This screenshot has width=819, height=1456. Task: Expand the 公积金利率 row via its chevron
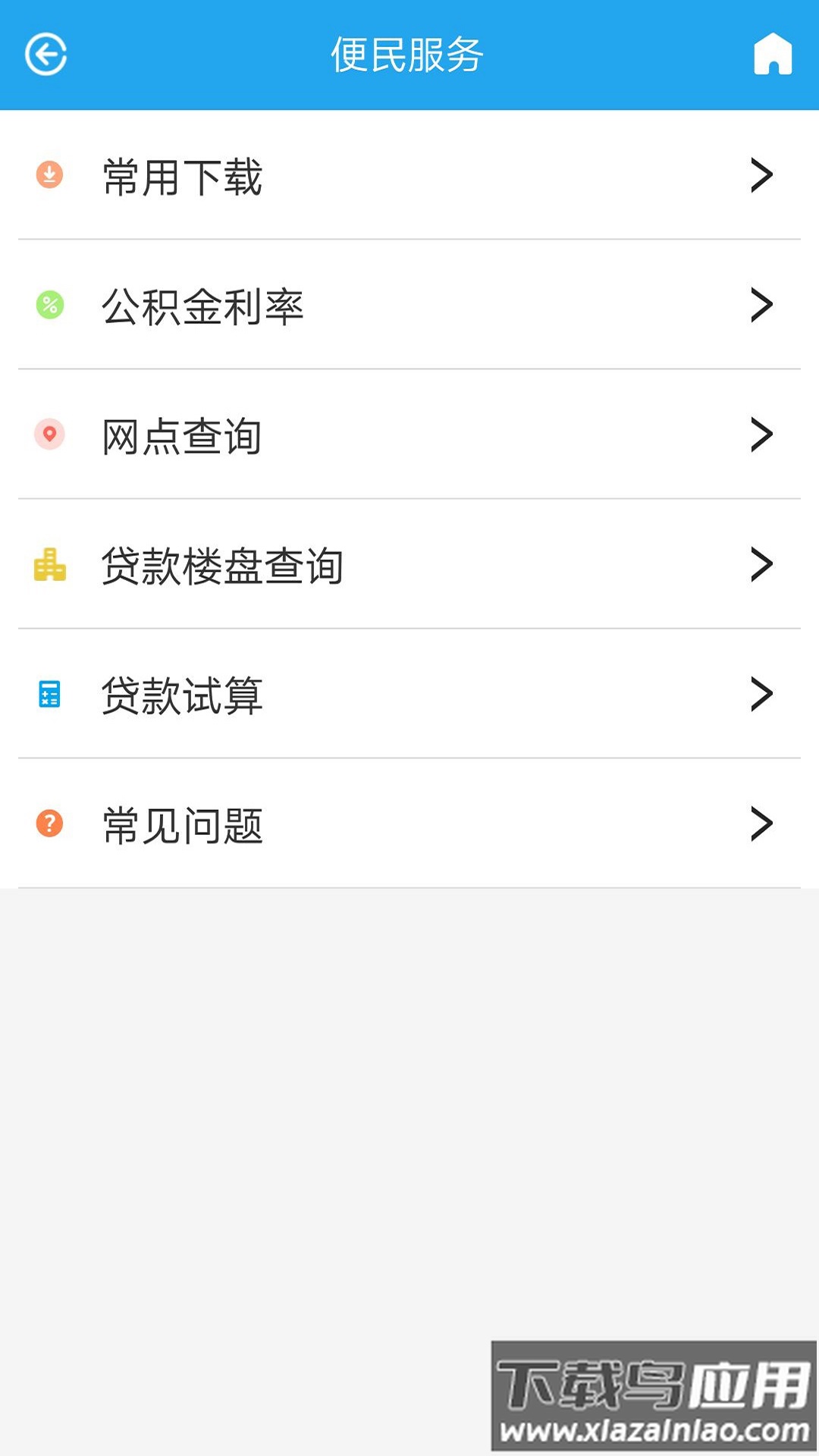761,306
